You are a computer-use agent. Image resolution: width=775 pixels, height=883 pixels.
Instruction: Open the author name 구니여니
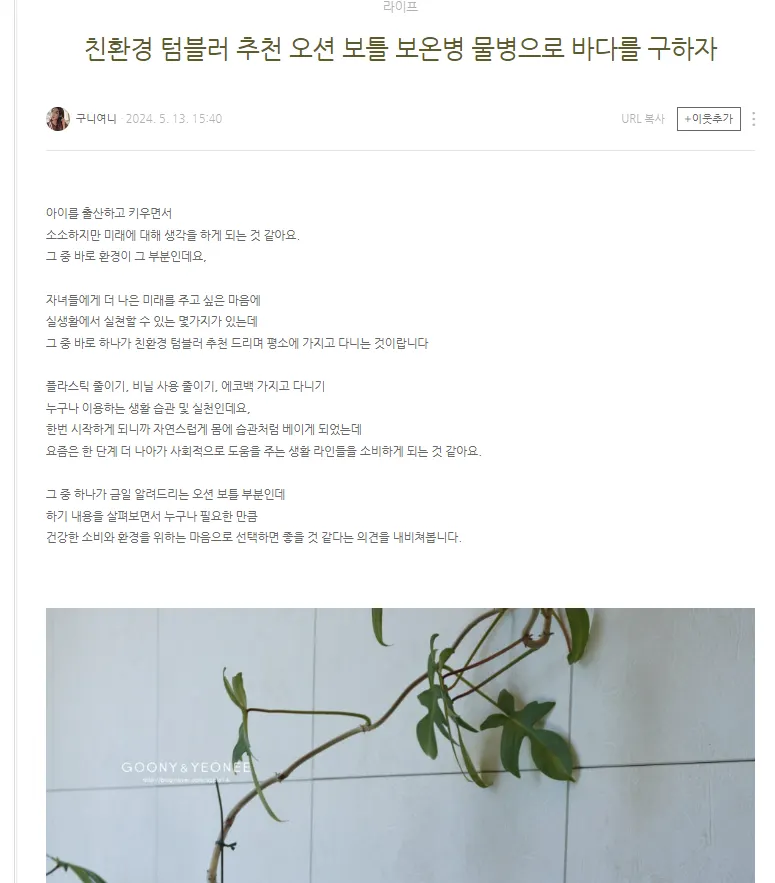[96, 119]
